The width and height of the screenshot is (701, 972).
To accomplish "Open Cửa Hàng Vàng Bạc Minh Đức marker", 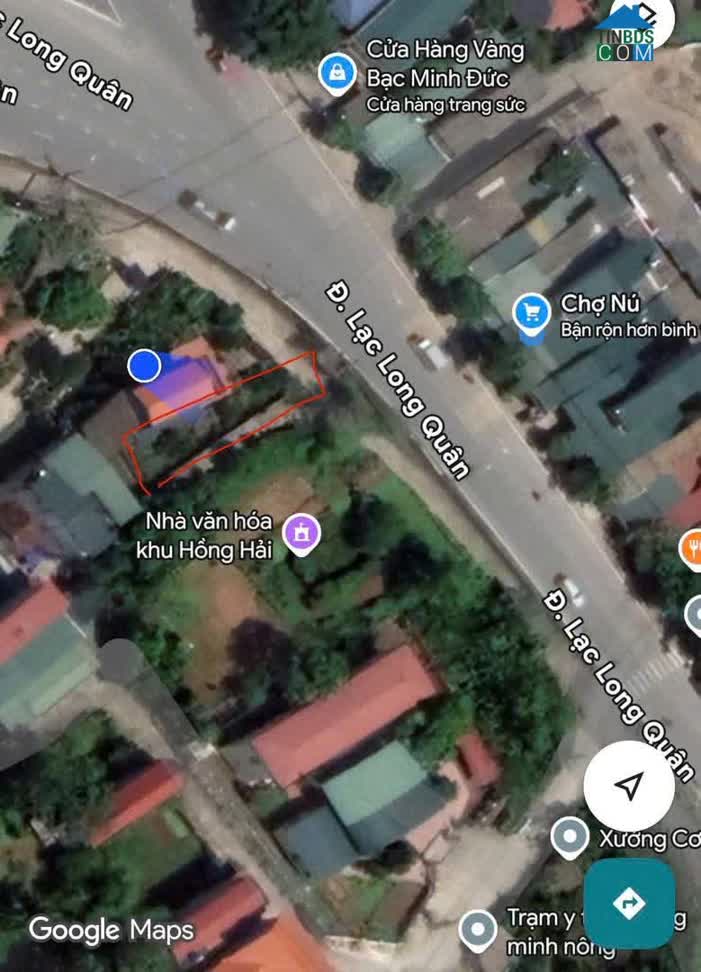I will (x=338, y=72).
